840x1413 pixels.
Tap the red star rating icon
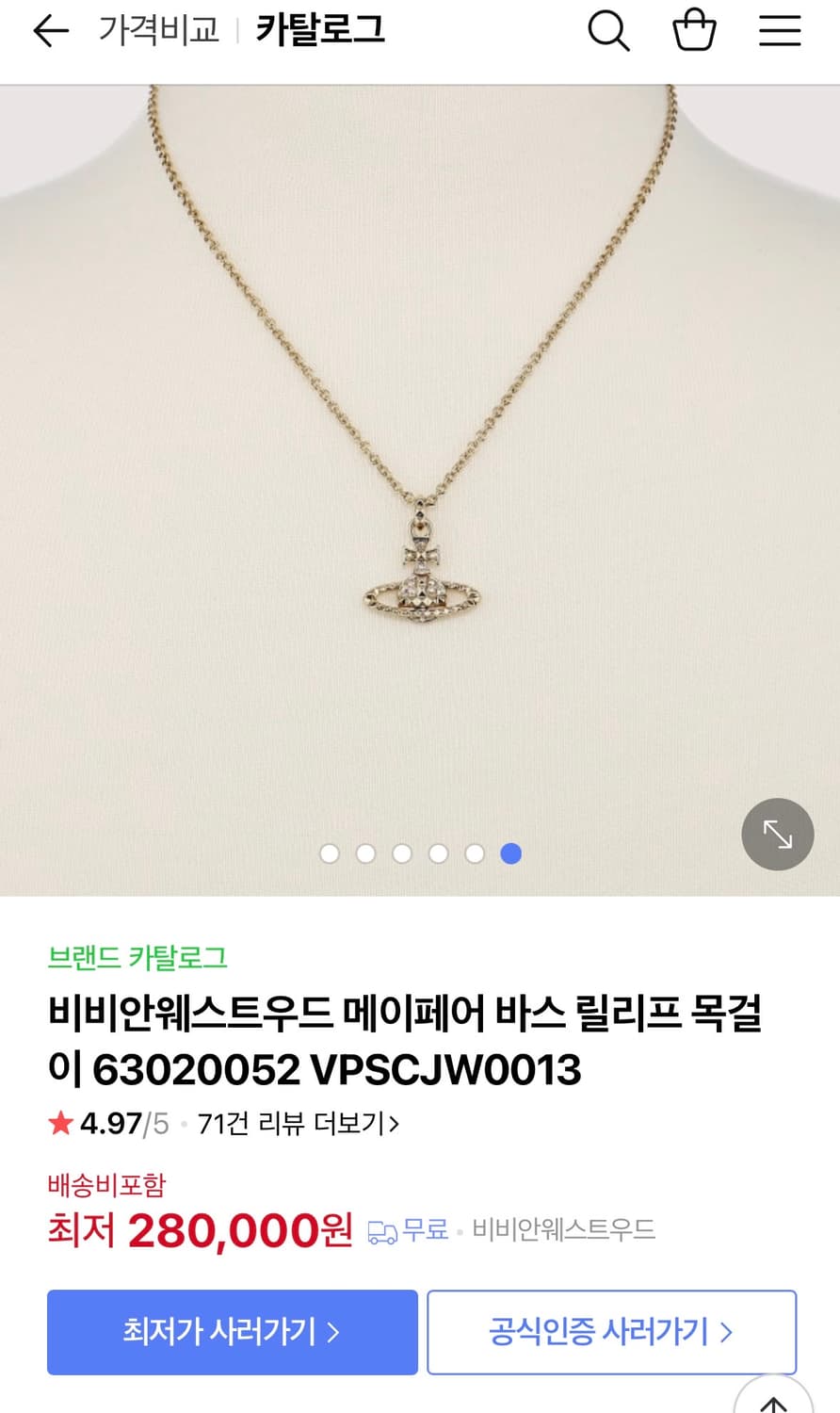tap(59, 1124)
